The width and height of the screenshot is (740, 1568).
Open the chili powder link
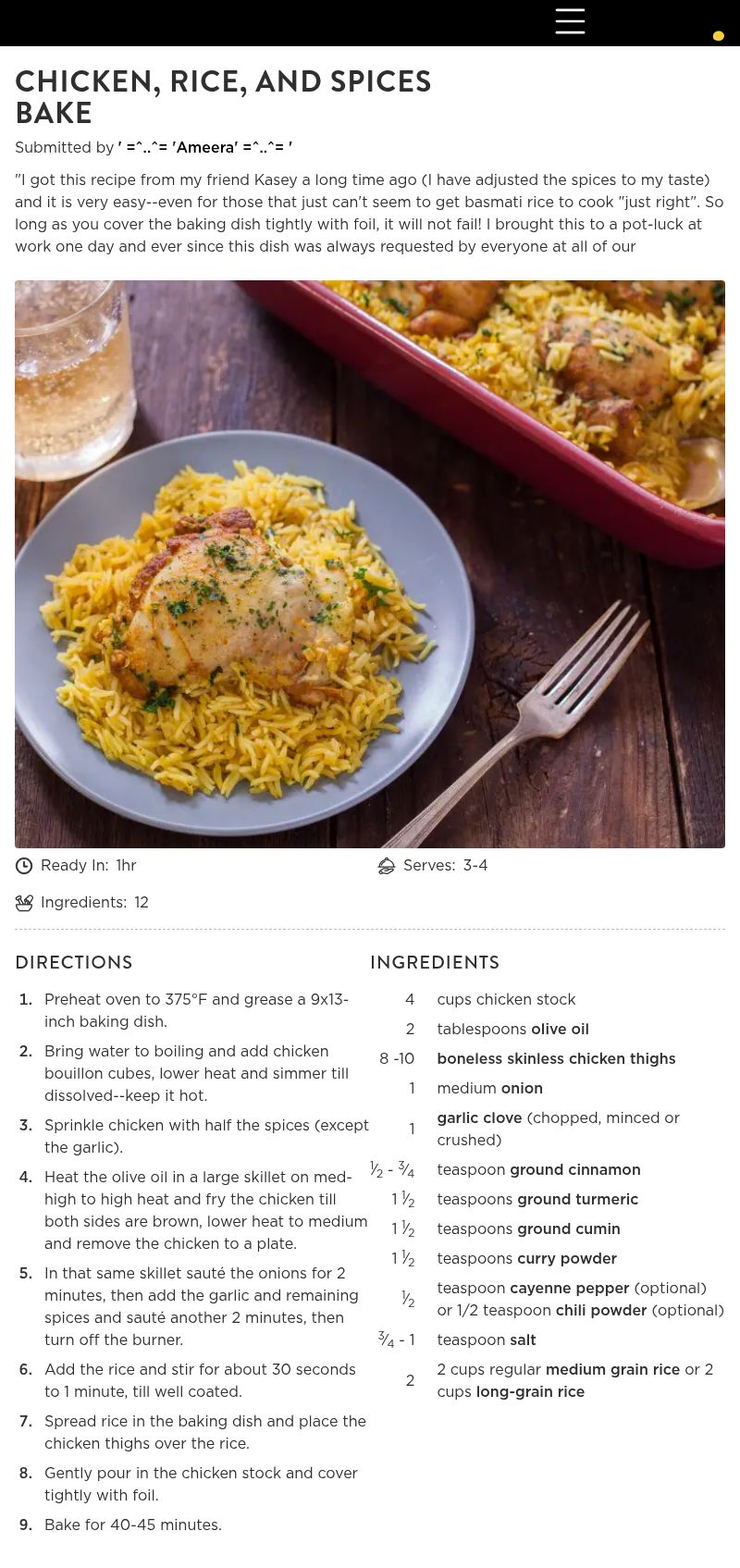[x=601, y=1310]
